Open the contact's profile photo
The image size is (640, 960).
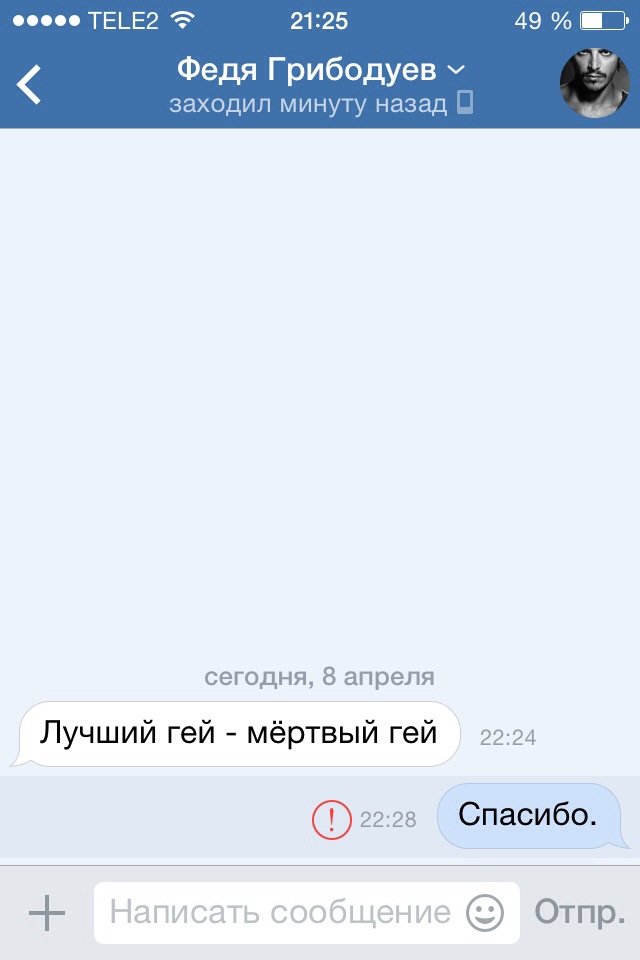(x=594, y=84)
